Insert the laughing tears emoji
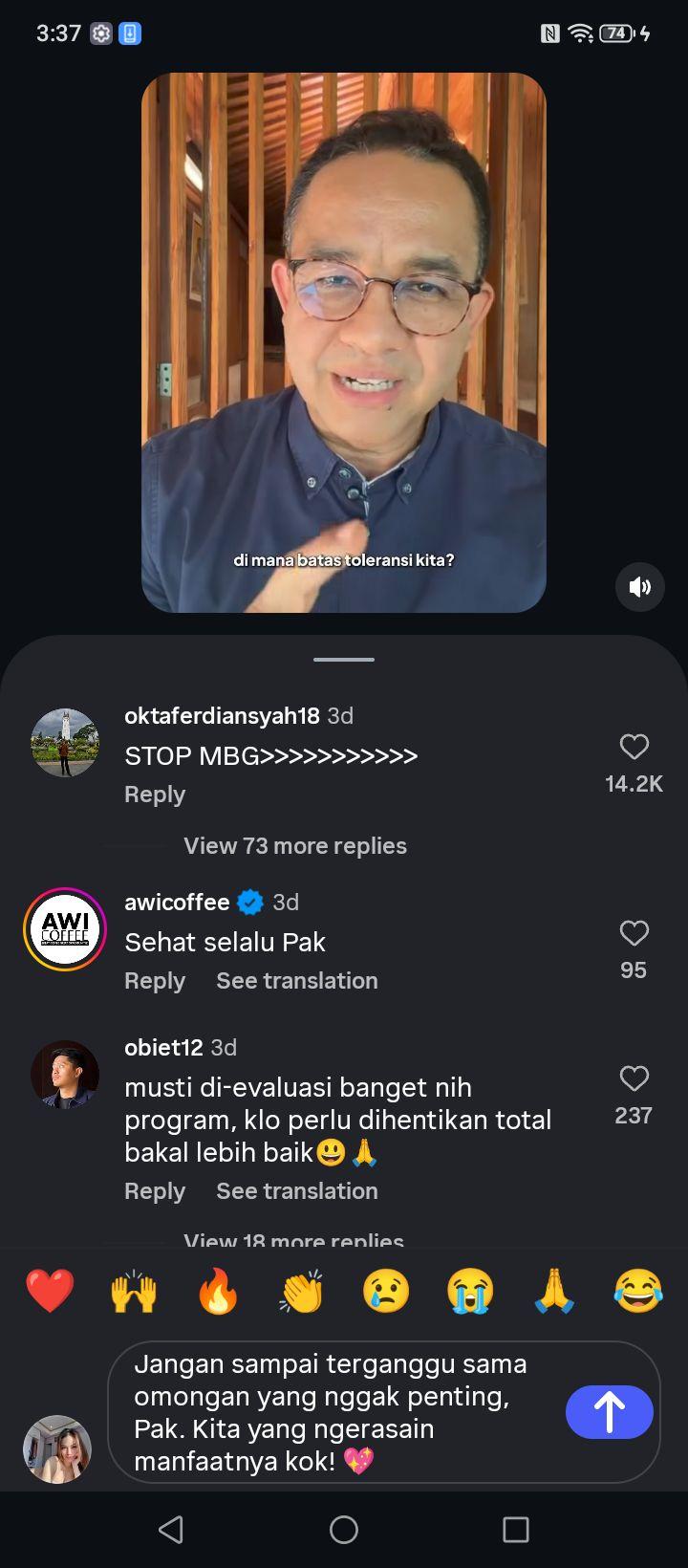The width and height of the screenshot is (688, 1568). (x=638, y=1291)
